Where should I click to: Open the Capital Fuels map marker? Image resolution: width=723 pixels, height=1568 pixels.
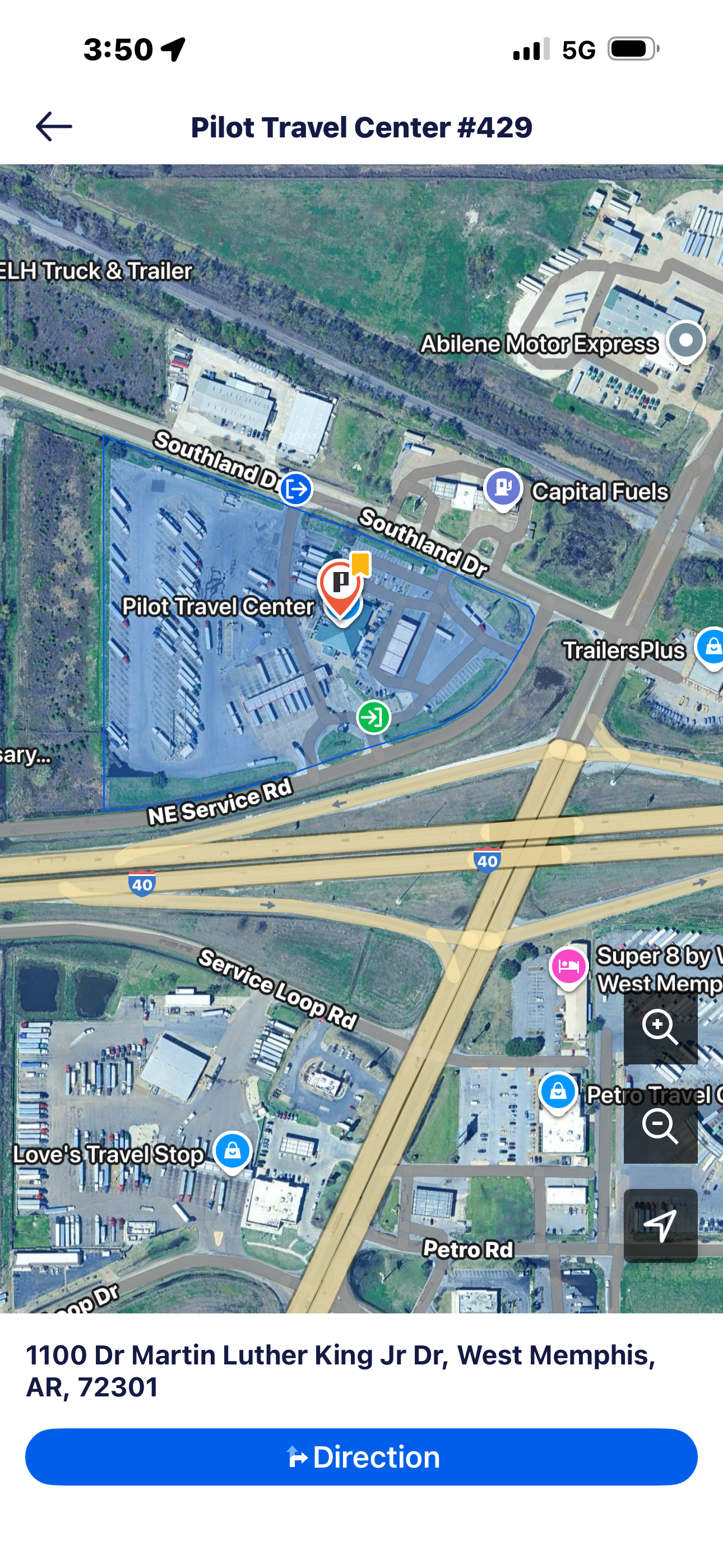click(503, 487)
